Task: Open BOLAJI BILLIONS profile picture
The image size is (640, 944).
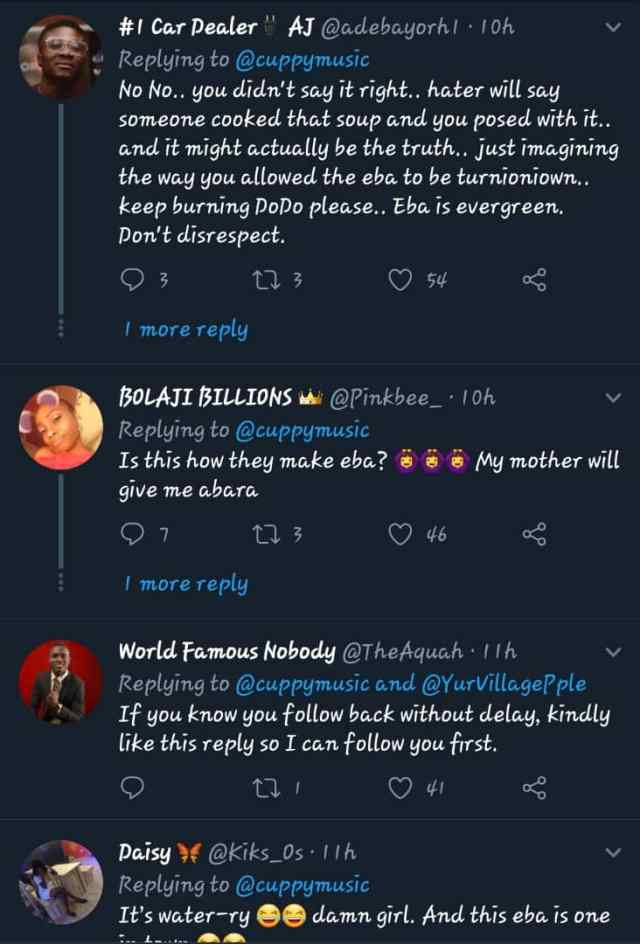Action: [61, 426]
